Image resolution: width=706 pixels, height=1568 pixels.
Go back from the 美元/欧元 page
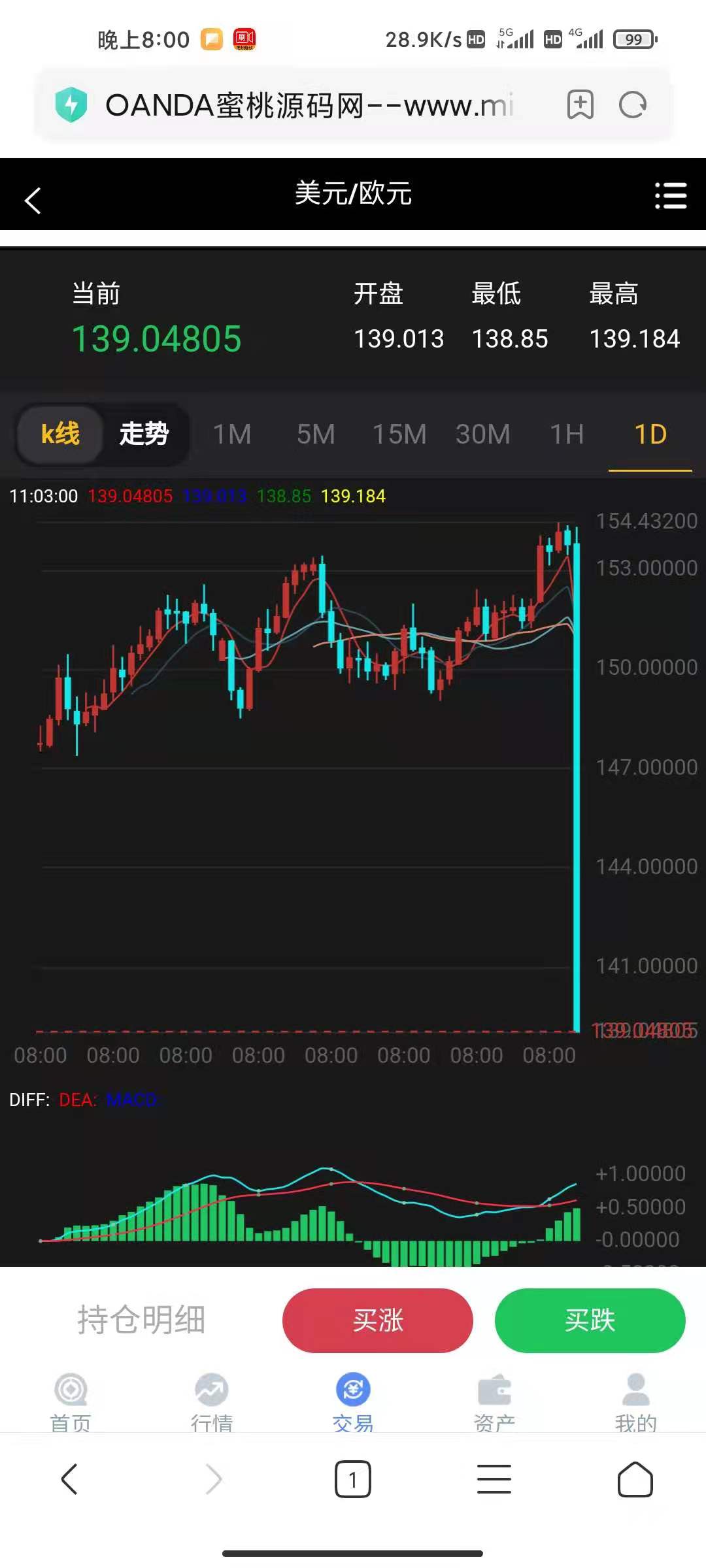point(33,200)
